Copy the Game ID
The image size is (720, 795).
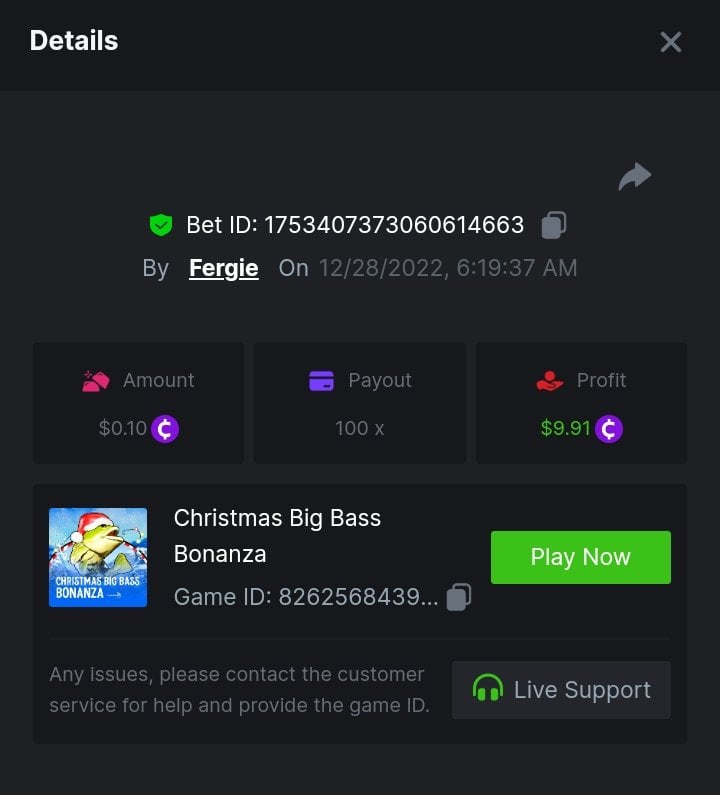[x=458, y=597]
